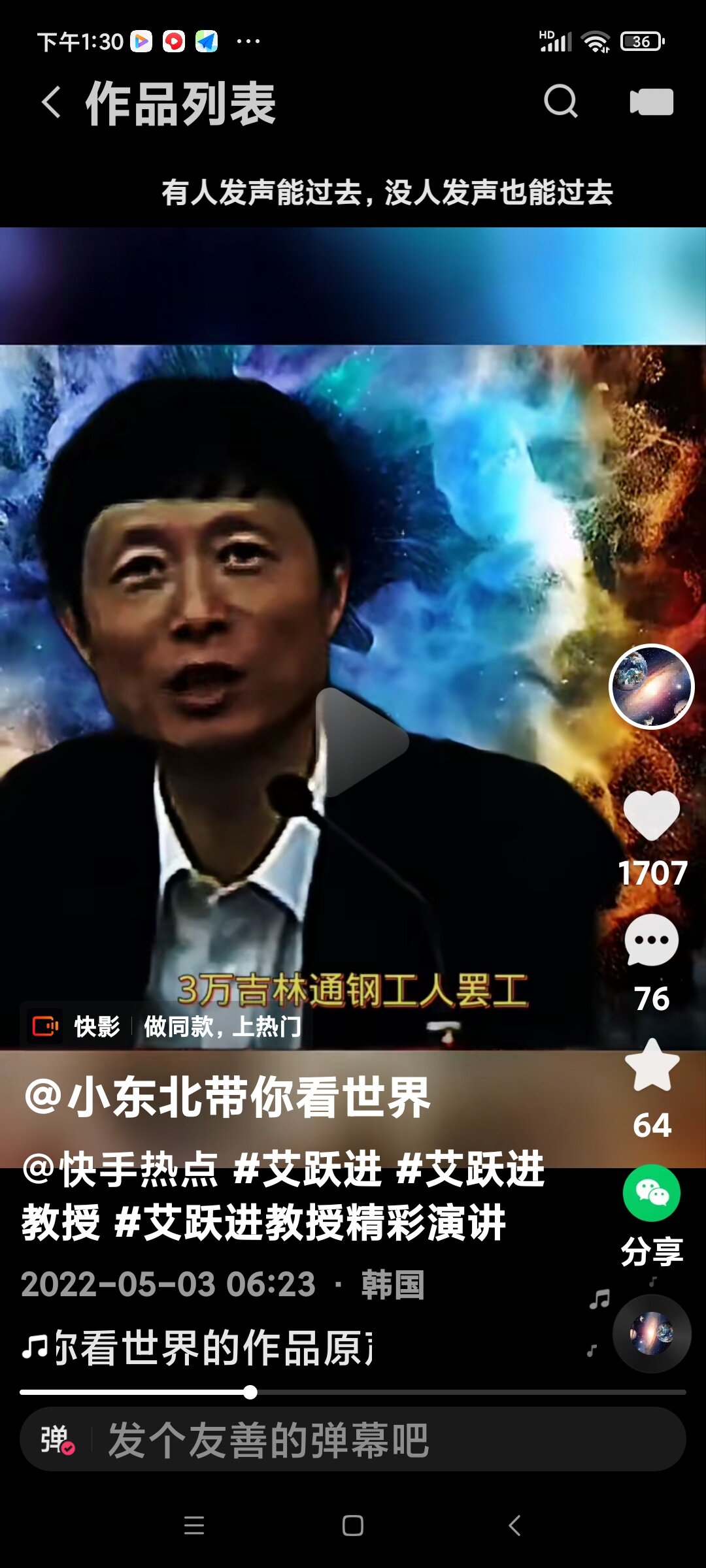The image size is (706, 1568).
Task: Favorite the video with the star icon
Action: pos(652,1065)
